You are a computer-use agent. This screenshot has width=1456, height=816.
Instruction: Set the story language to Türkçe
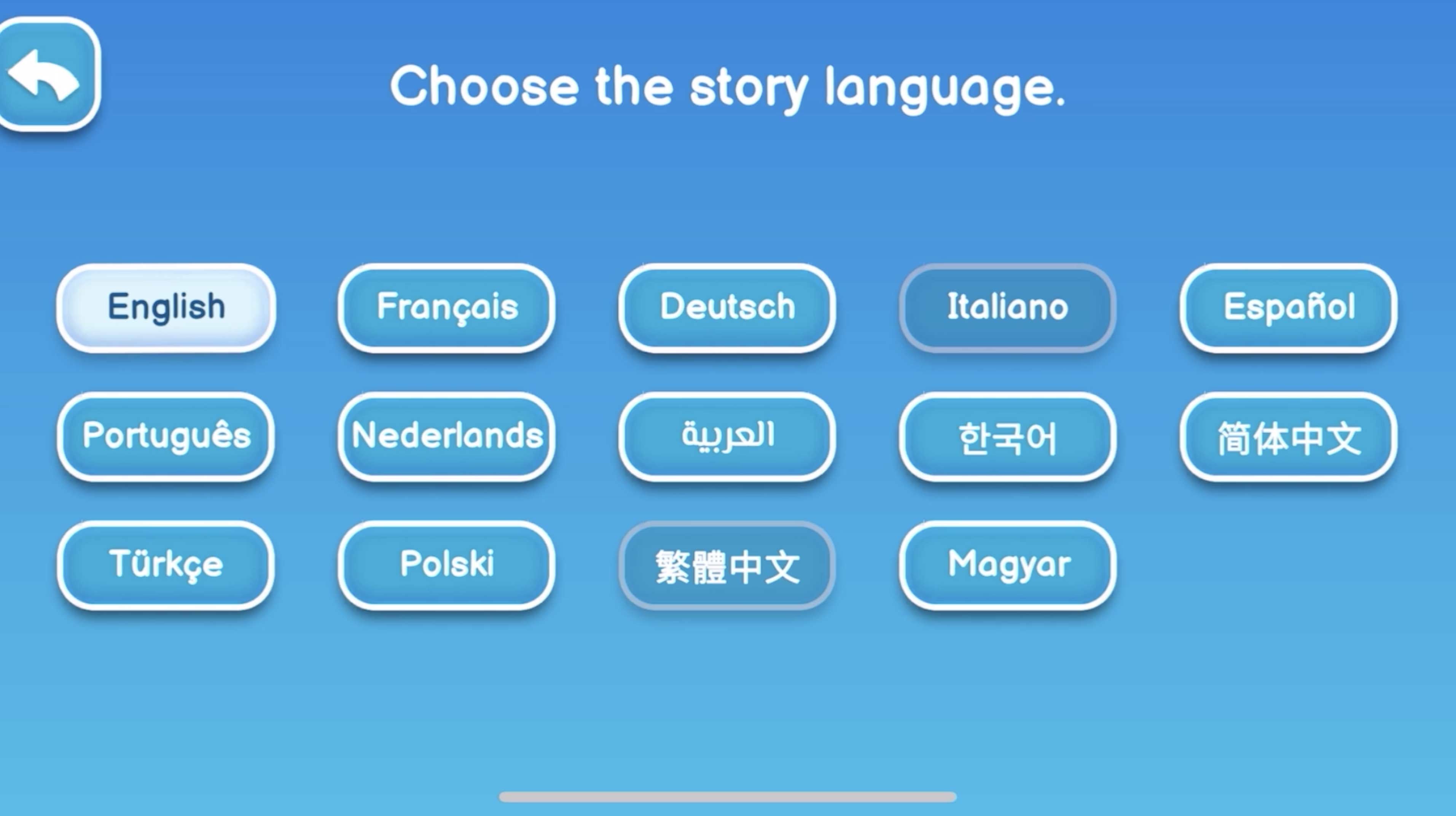[166, 564]
